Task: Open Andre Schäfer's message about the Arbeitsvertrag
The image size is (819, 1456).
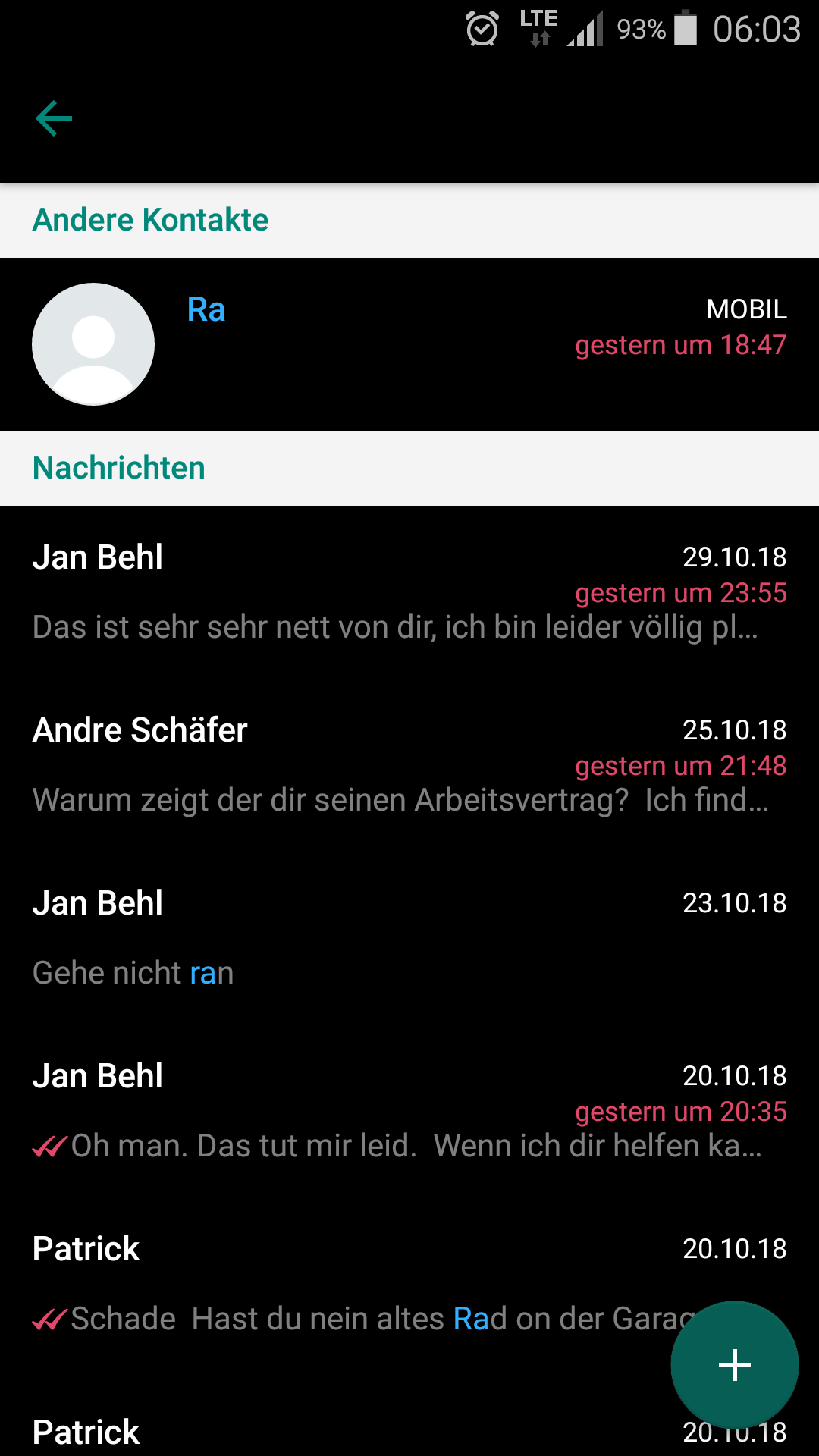Action: [409, 765]
